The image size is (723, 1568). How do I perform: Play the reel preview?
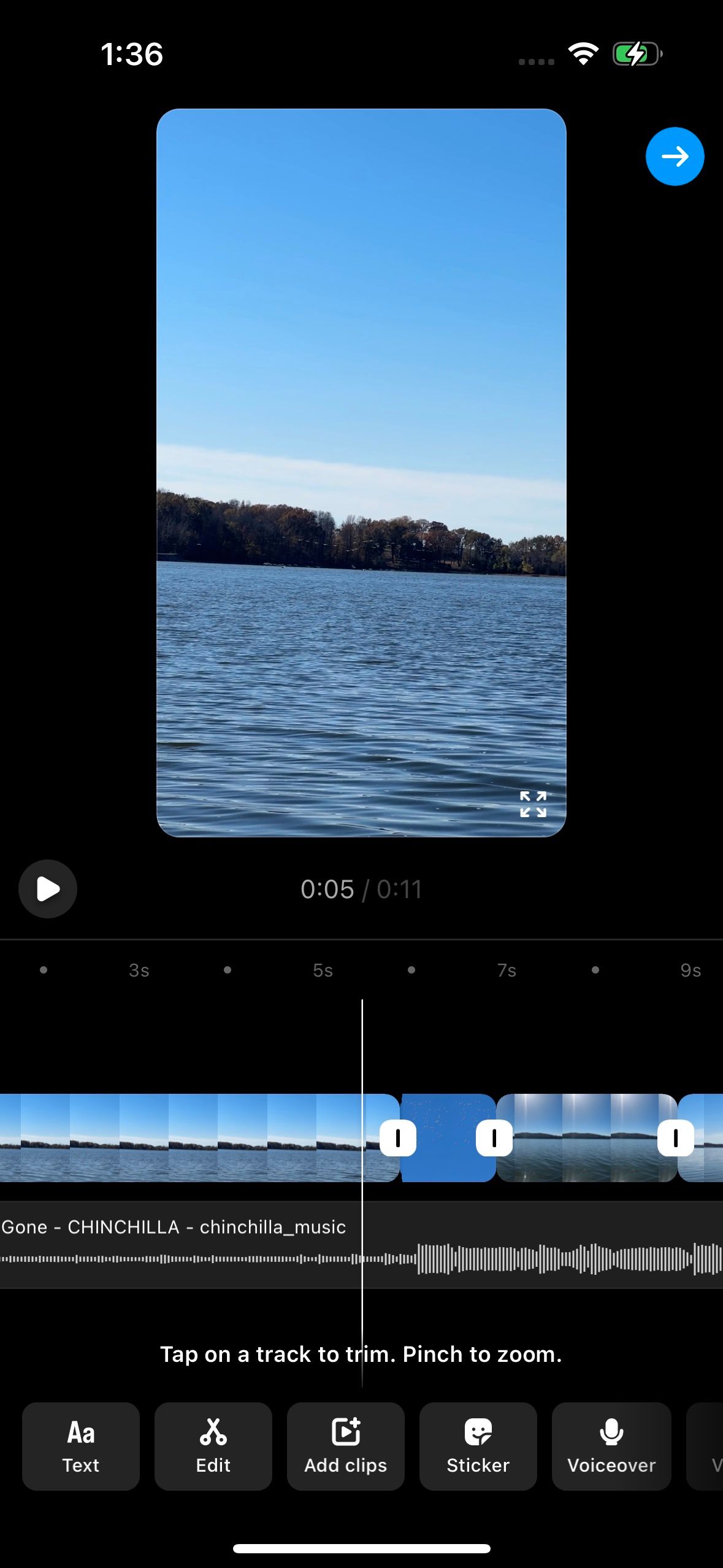click(47, 890)
